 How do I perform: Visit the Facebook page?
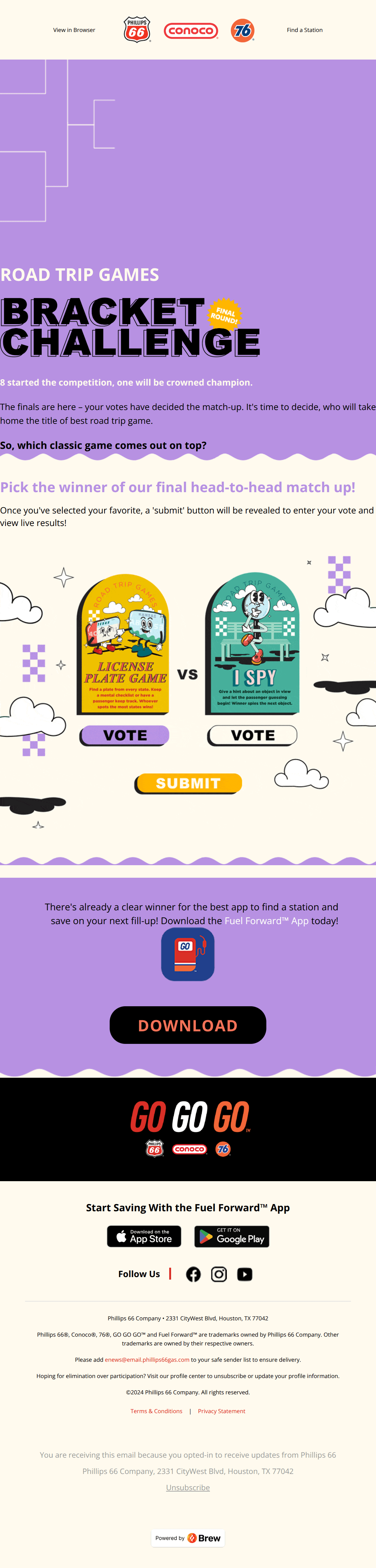pyautogui.click(x=193, y=1274)
